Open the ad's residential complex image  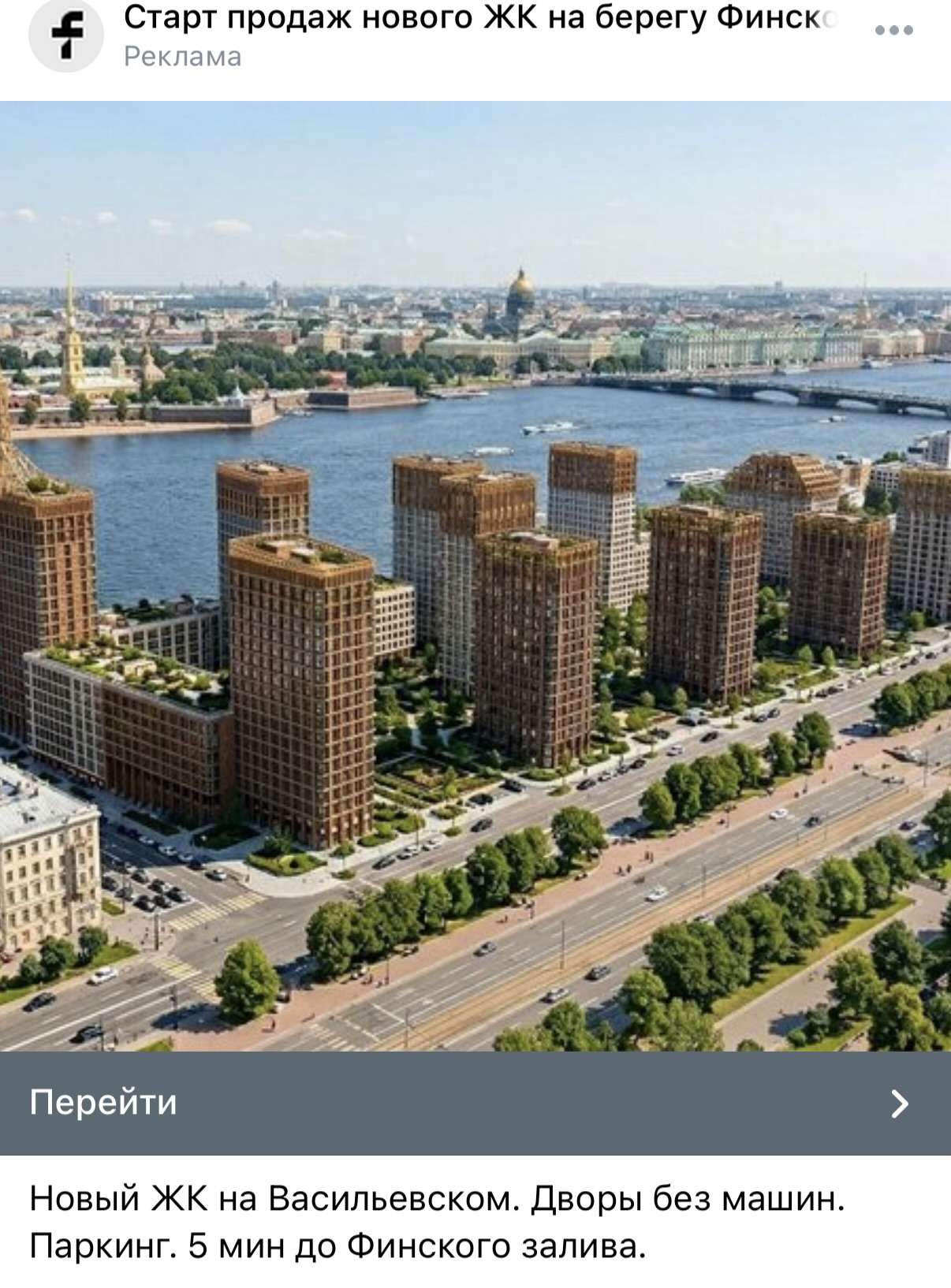[x=475, y=575]
